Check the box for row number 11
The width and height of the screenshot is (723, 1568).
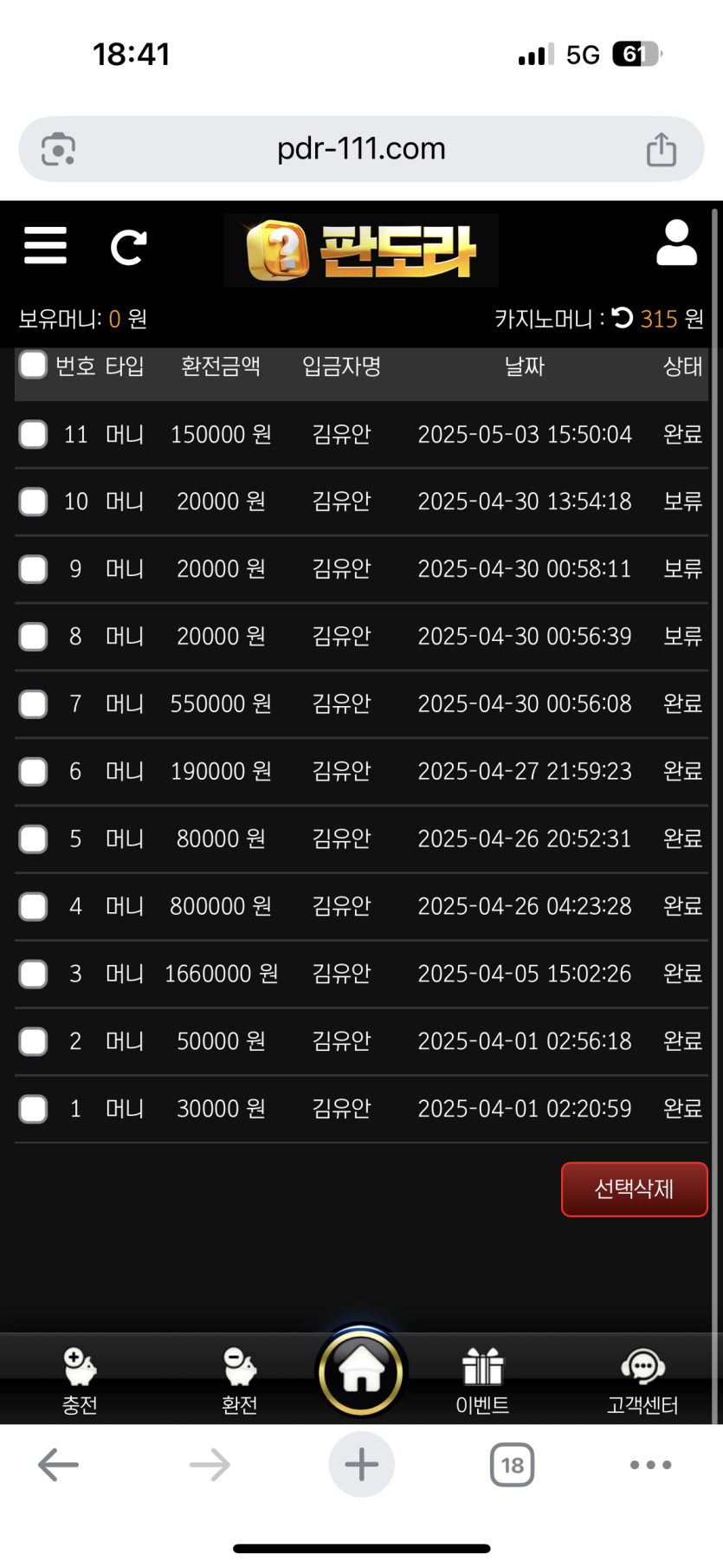pyautogui.click(x=33, y=434)
